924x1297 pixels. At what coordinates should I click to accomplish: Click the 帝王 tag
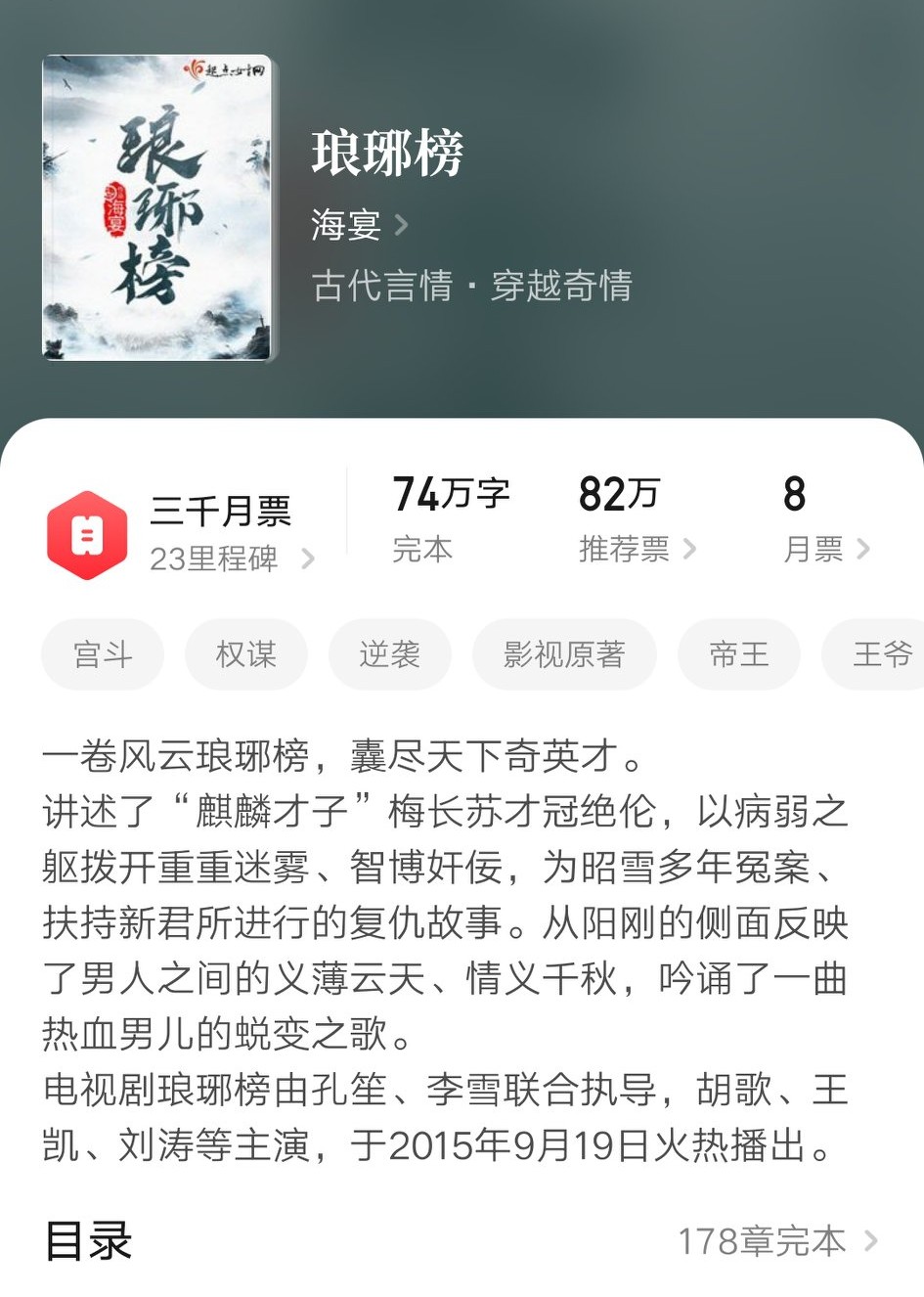pos(738,654)
